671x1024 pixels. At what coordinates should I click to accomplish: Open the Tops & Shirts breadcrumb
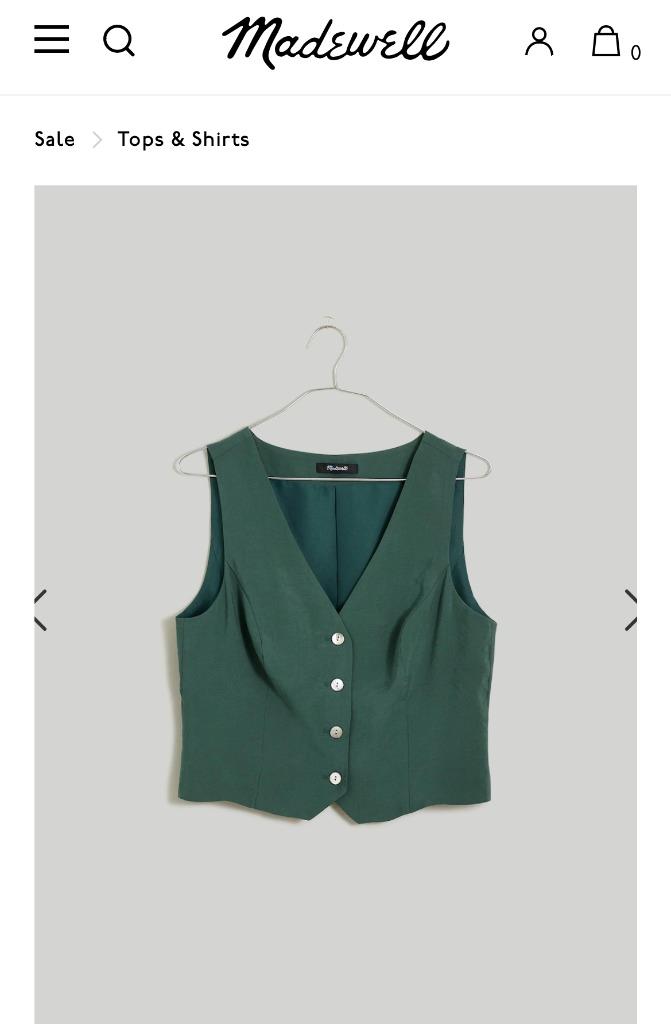[183, 140]
